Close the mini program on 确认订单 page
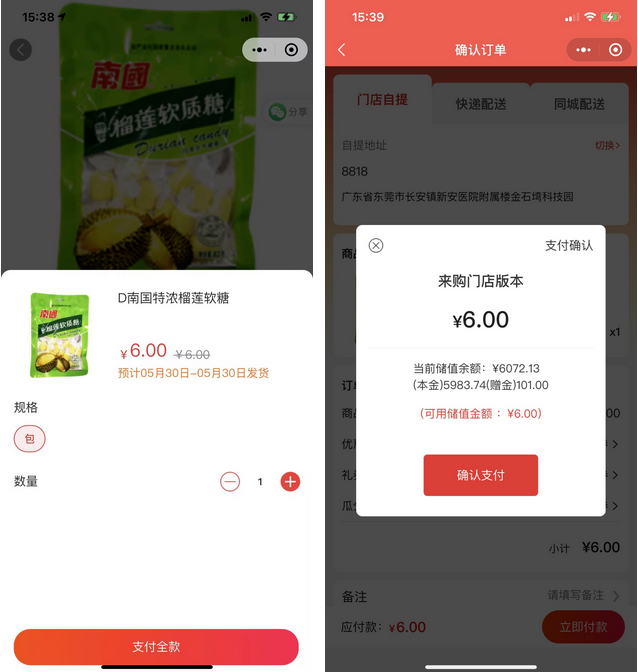This screenshot has width=638, height=672. [x=616, y=50]
